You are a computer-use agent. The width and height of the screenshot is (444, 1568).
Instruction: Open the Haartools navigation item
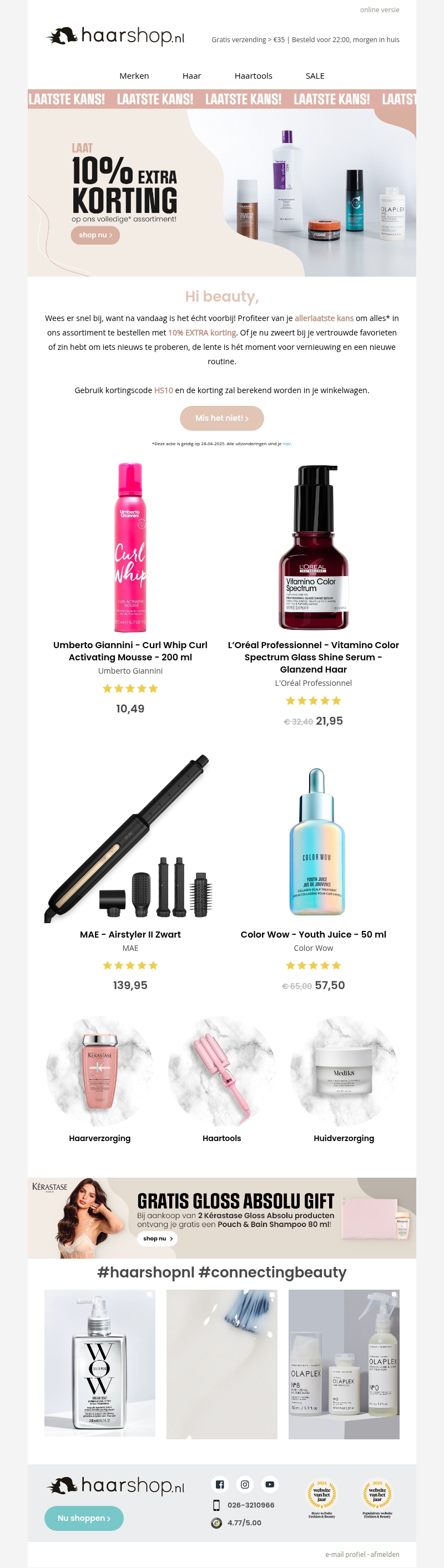click(253, 76)
